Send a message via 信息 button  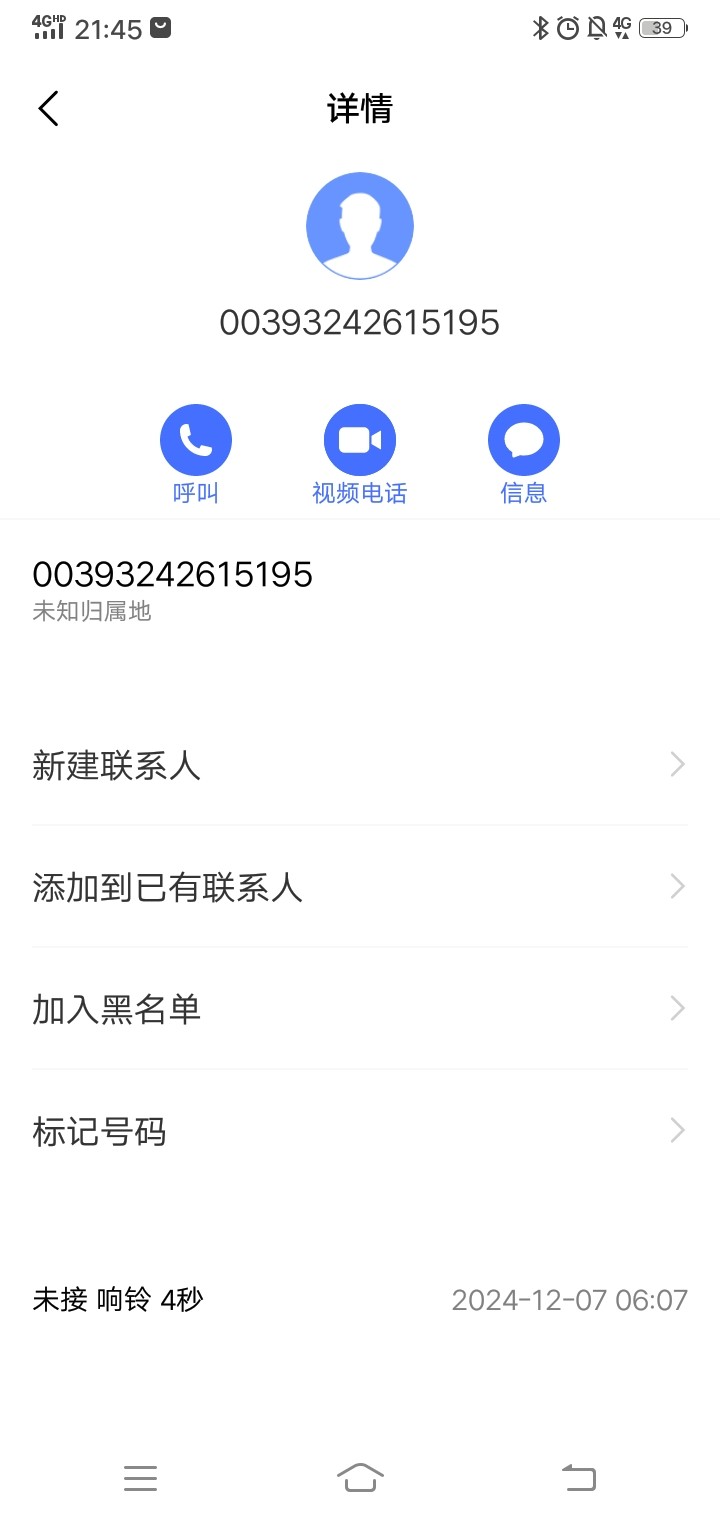523,440
